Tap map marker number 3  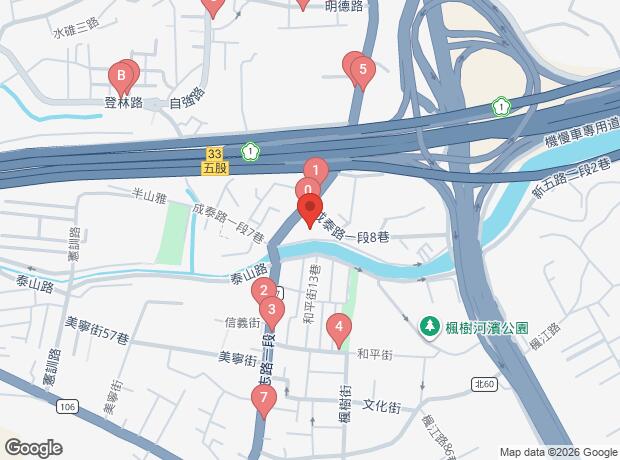[x=270, y=308]
